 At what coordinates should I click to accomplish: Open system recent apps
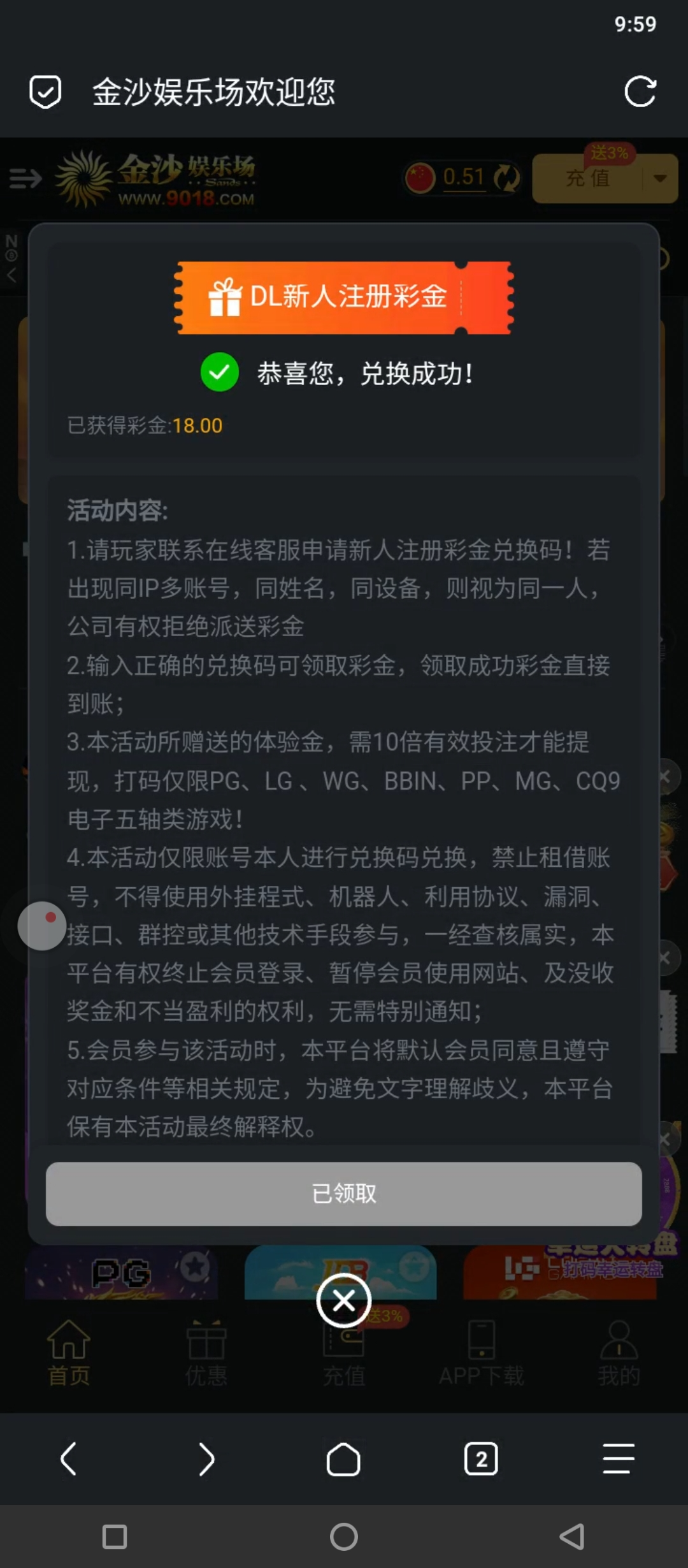(115, 1536)
